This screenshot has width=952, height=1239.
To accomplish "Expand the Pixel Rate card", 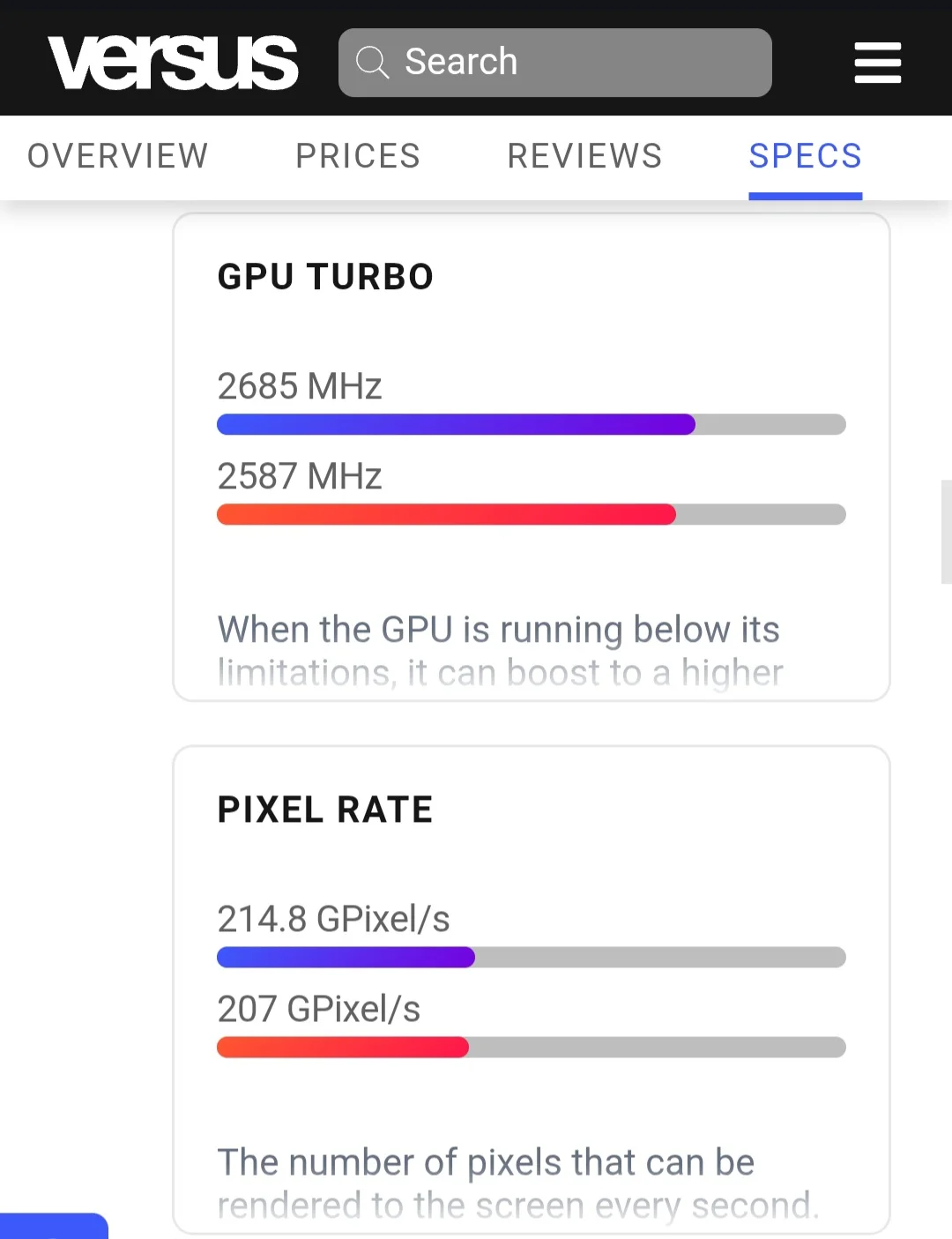I will pos(531,1183).
